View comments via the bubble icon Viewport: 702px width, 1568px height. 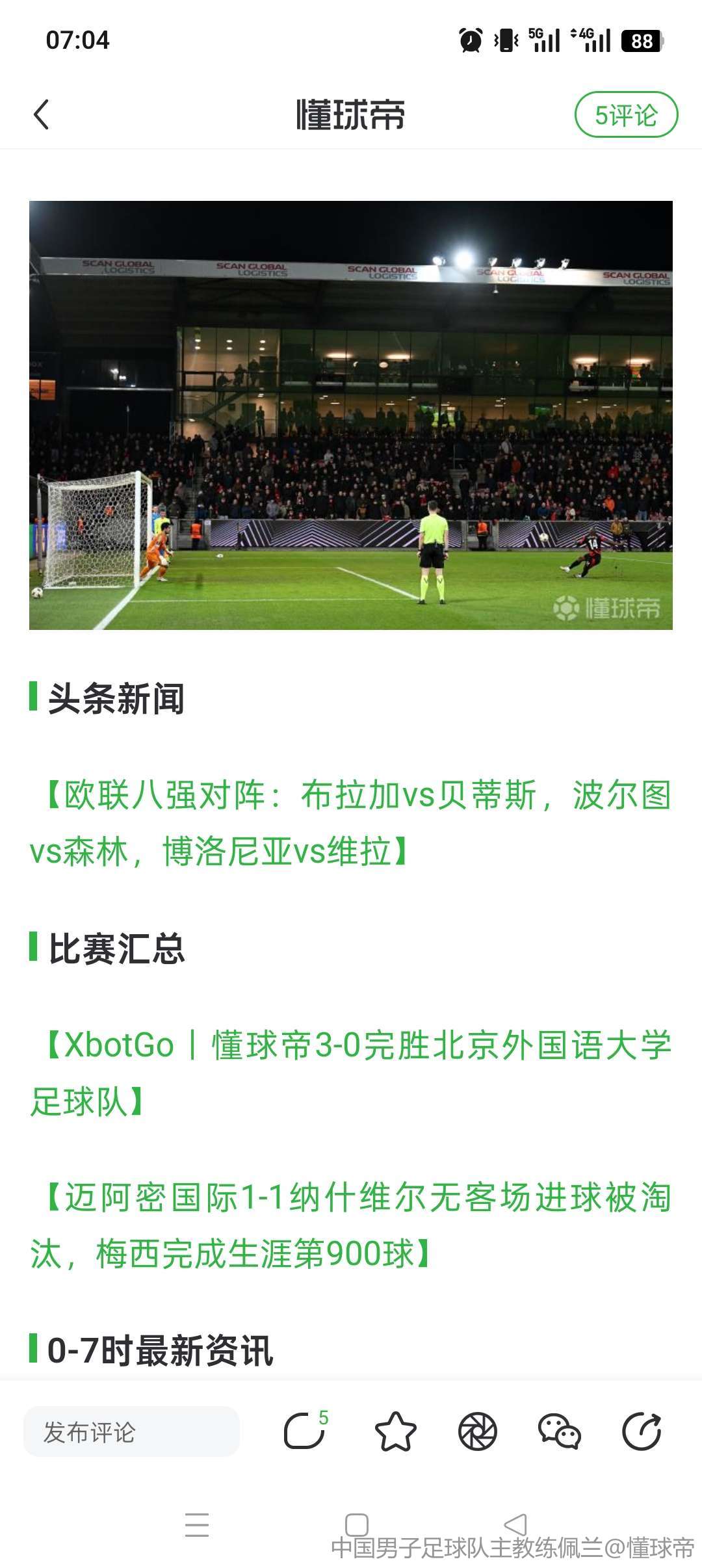coord(304,1431)
